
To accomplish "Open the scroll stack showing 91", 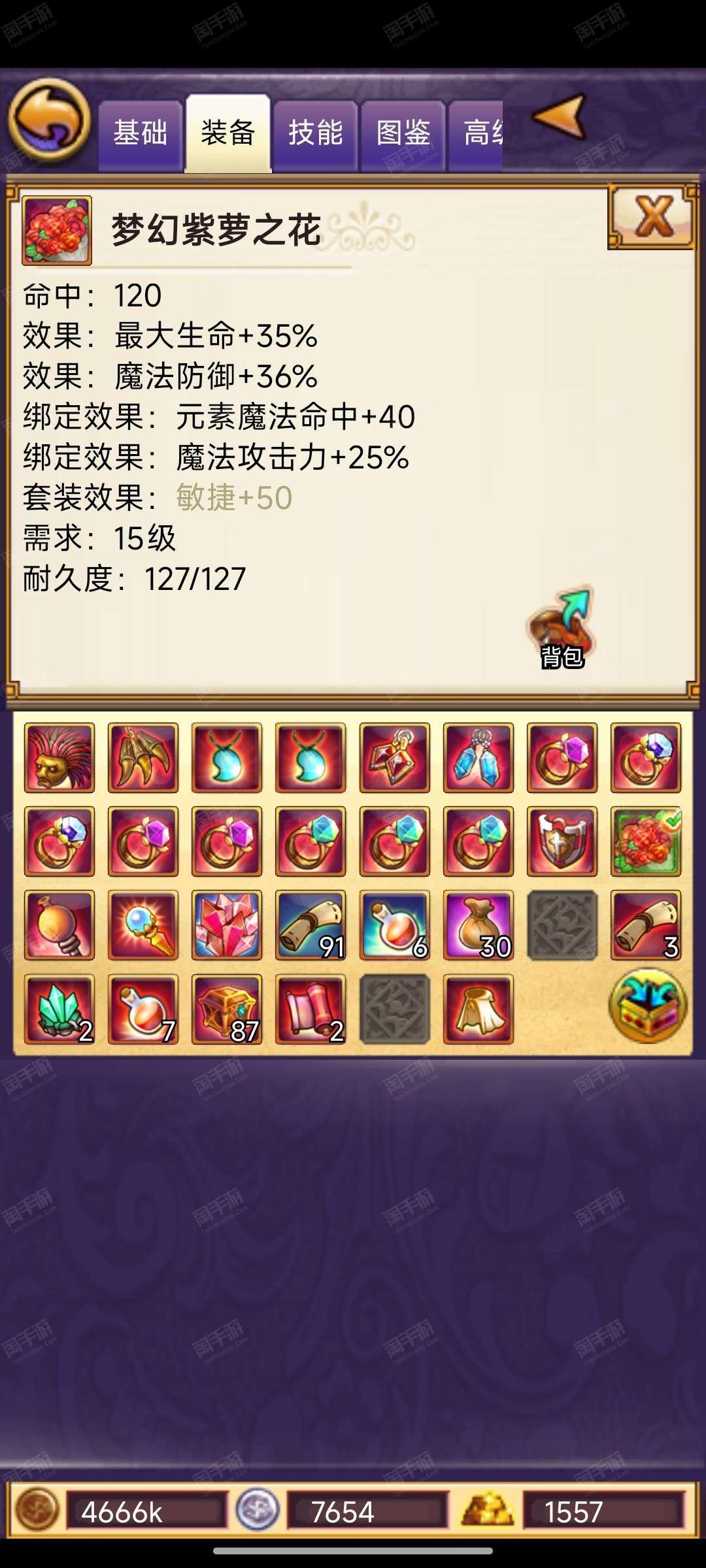I will (x=311, y=925).
